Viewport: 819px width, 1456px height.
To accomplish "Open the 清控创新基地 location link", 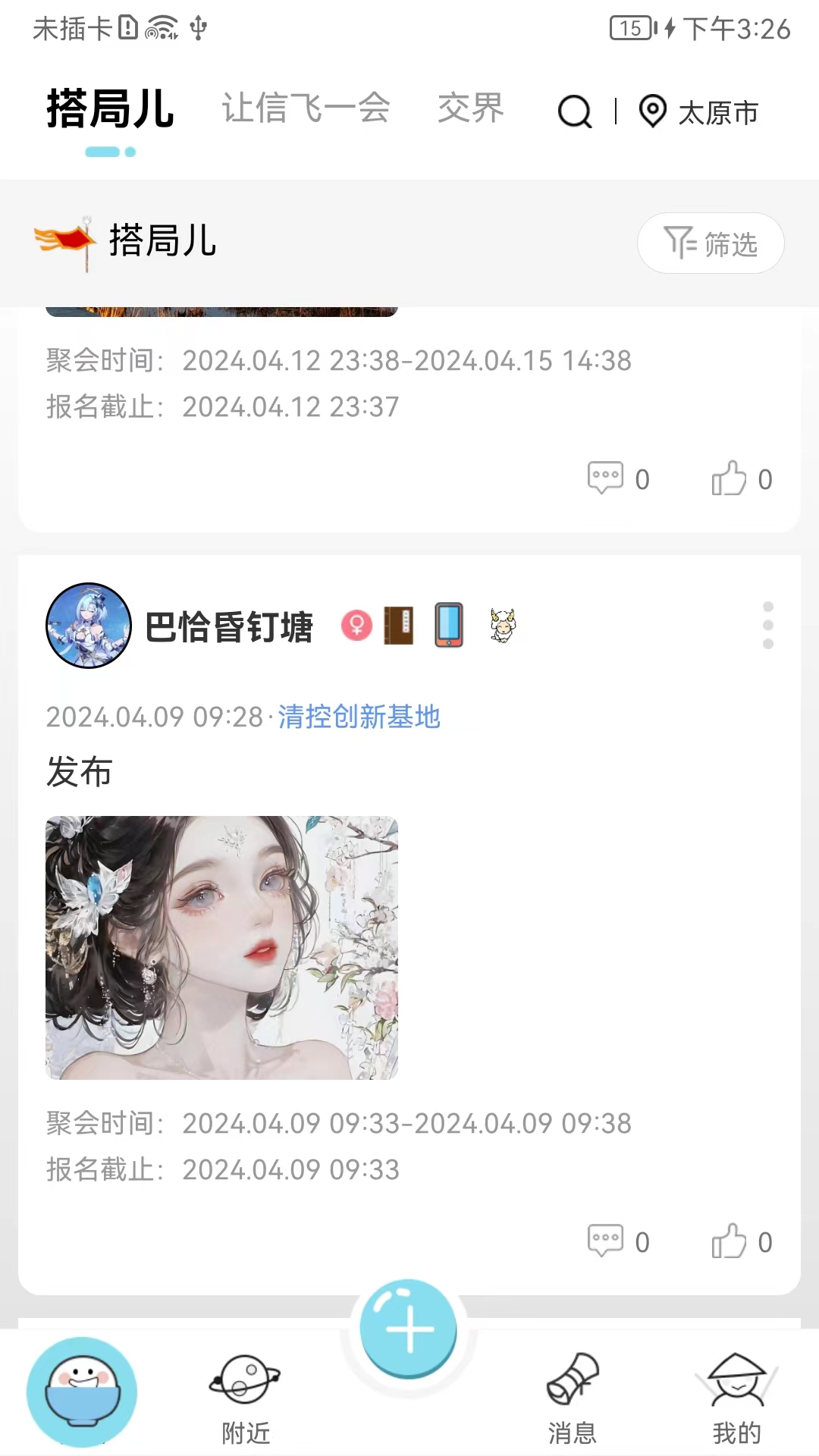I will click(359, 717).
